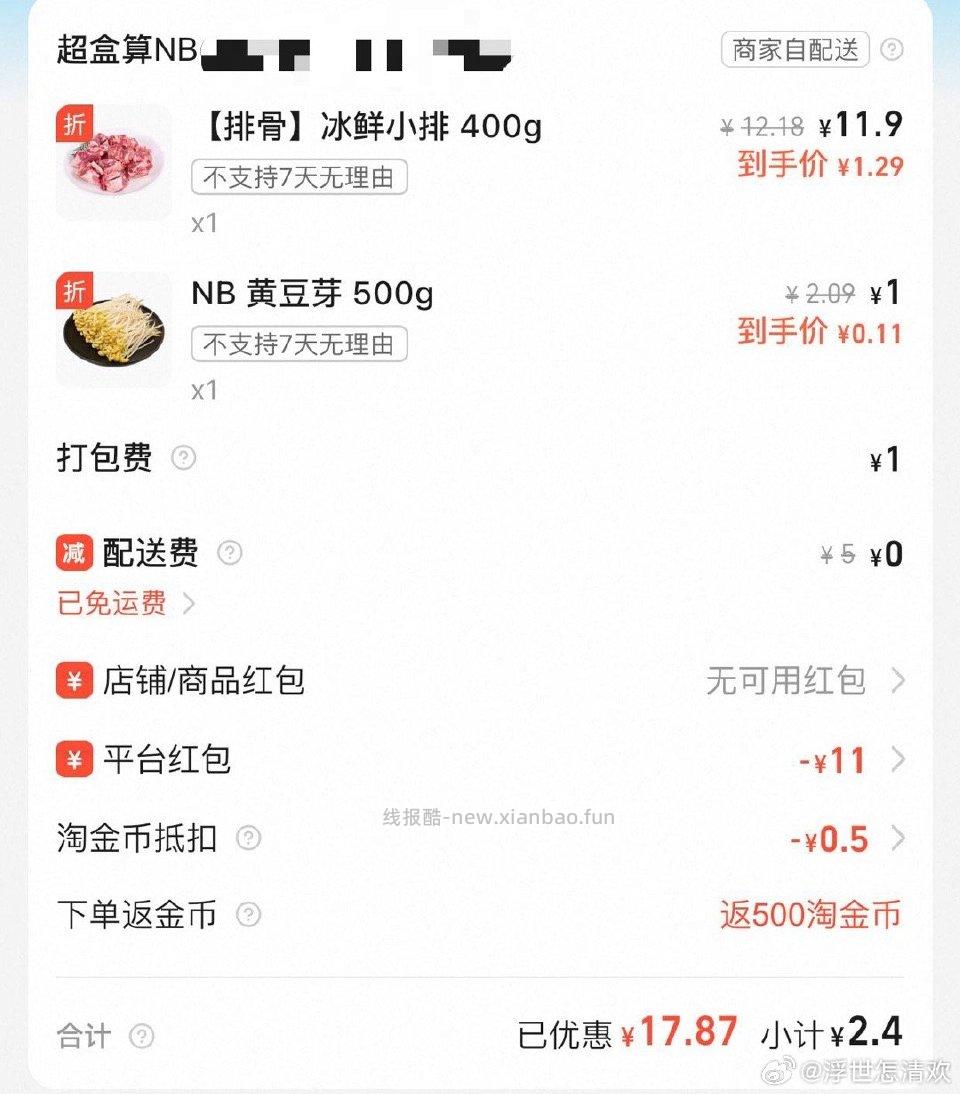Click the 已免运费 orange text
This screenshot has height=1094, width=960.
pos(111,602)
